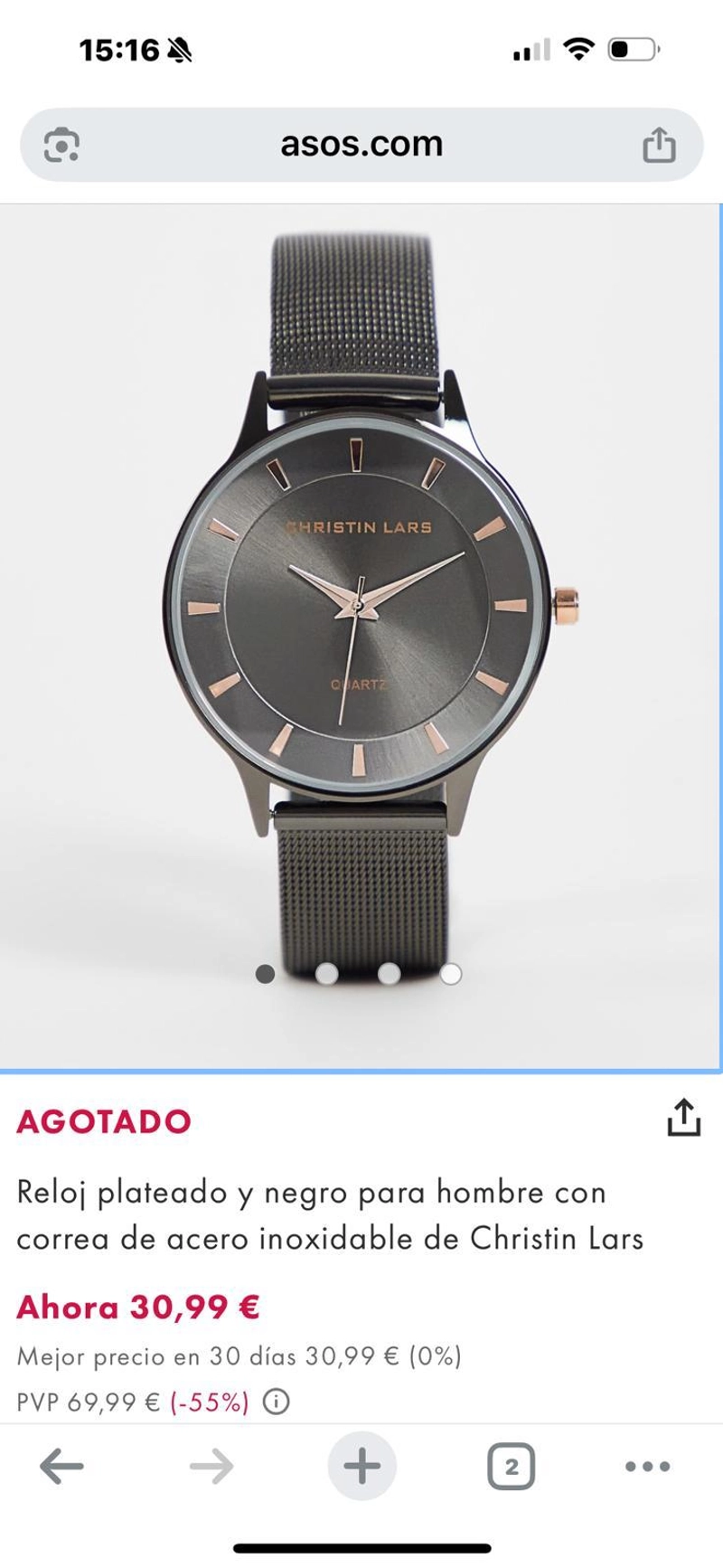Open a new browser tab
Viewport: 723px width, 1568px height.
(361, 1466)
